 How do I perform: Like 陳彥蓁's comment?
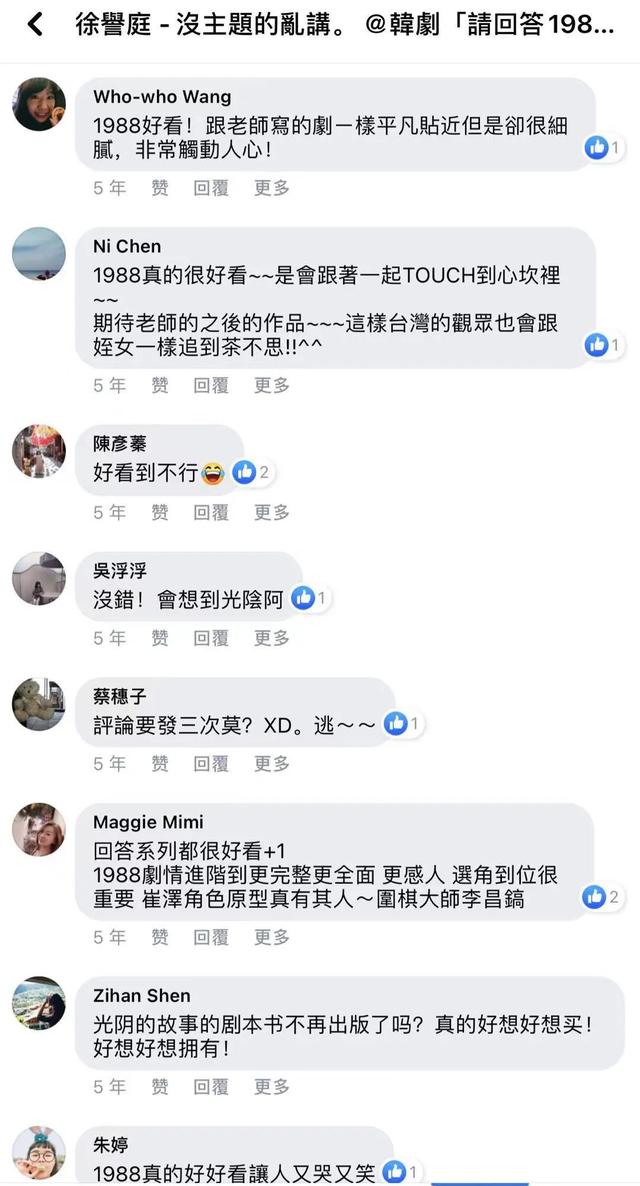160,512
